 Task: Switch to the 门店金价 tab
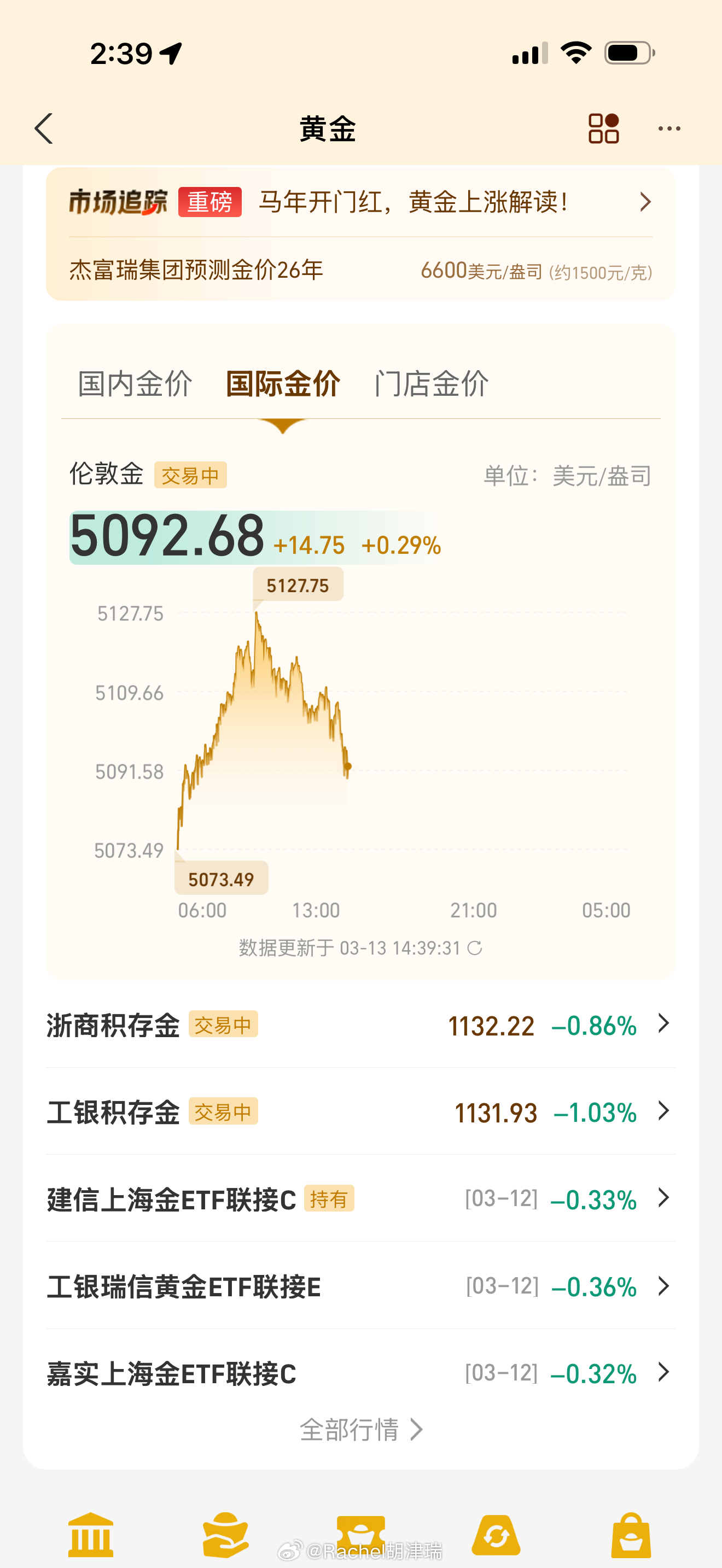point(432,383)
